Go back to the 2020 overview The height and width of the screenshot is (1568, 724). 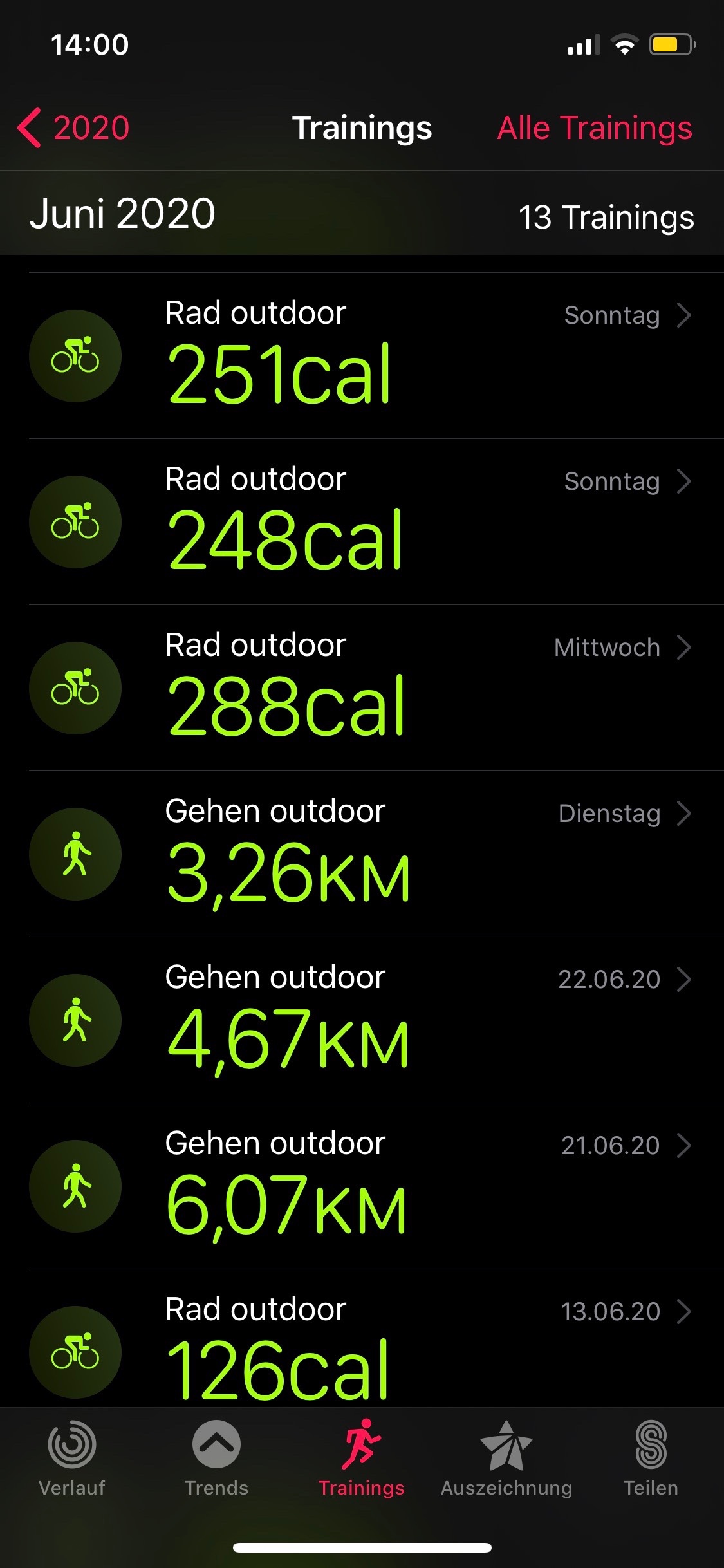pyautogui.click(x=74, y=127)
